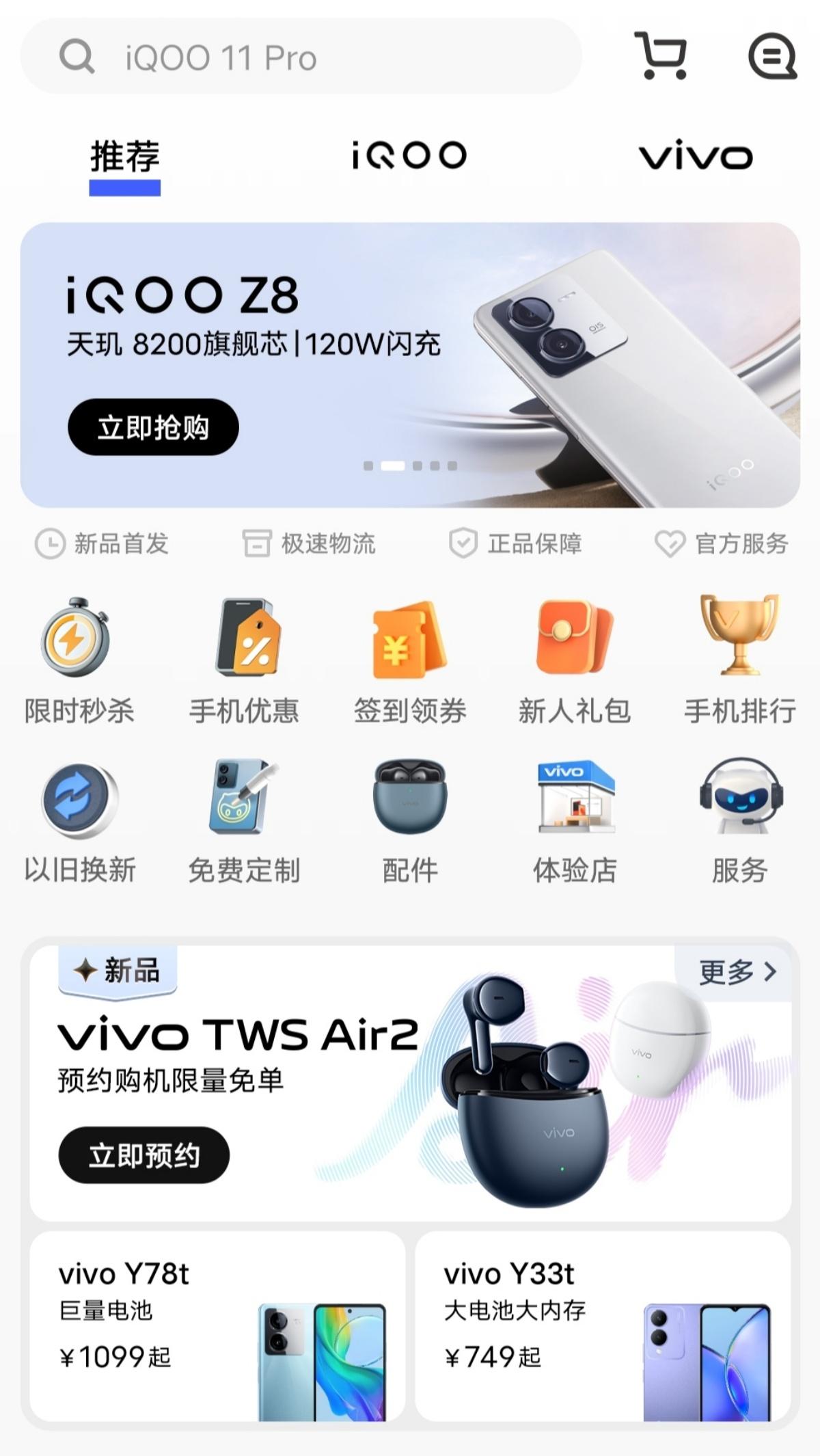Tap 更多 in the new products section

(737, 971)
